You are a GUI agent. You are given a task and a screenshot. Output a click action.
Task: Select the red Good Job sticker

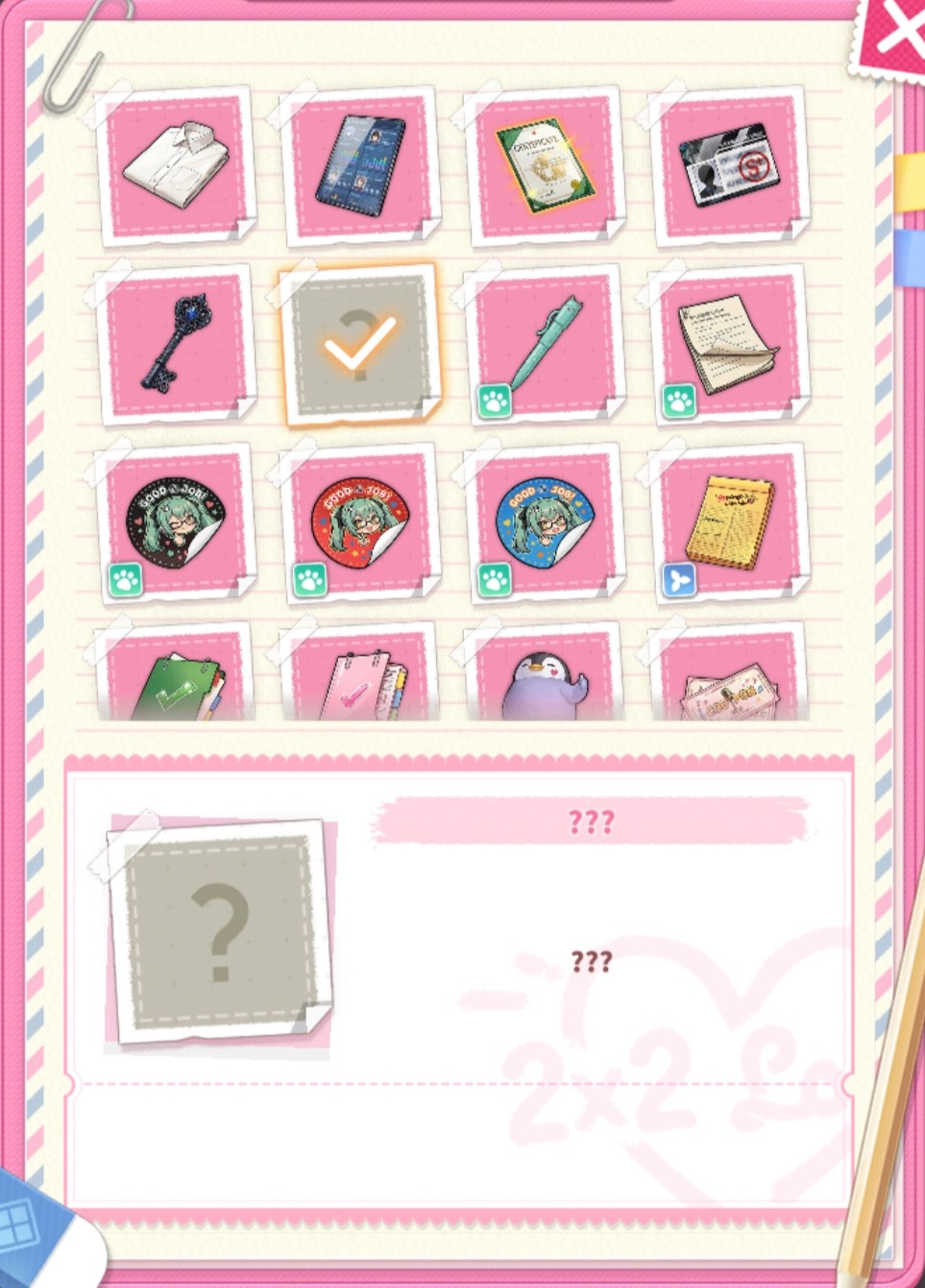click(x=360, y=522)
